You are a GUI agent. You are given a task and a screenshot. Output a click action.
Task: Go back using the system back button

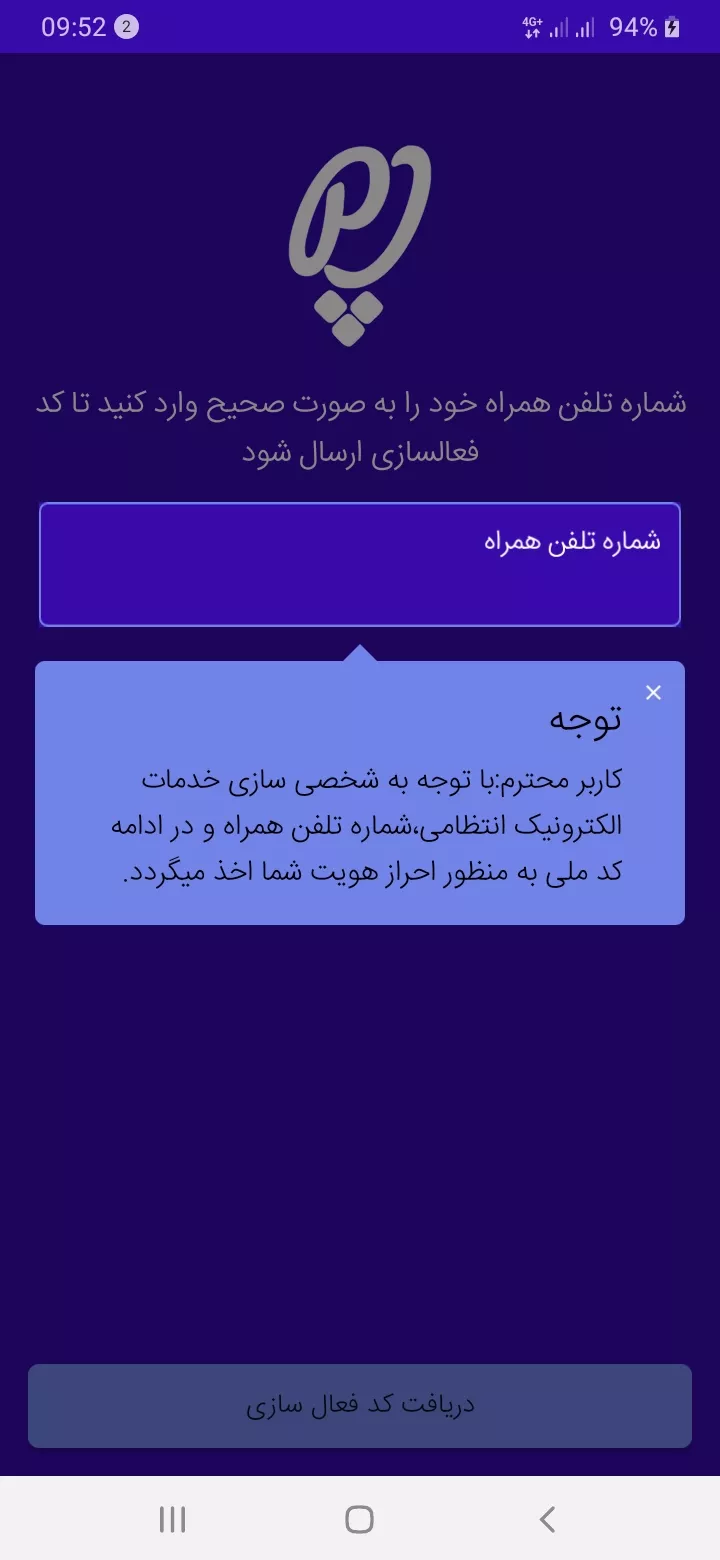coord(546,1520)
